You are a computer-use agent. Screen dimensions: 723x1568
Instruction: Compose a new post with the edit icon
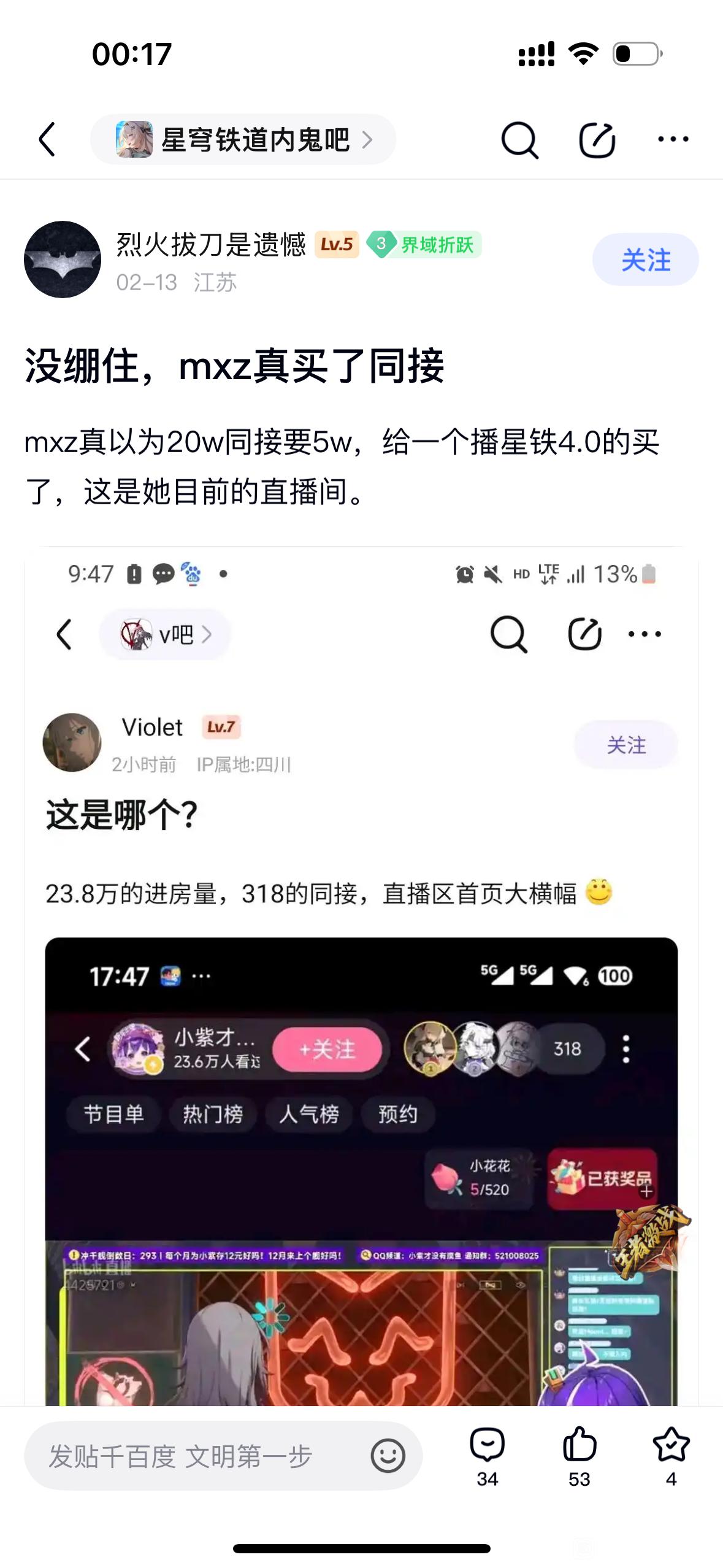[x=597, y=140]
